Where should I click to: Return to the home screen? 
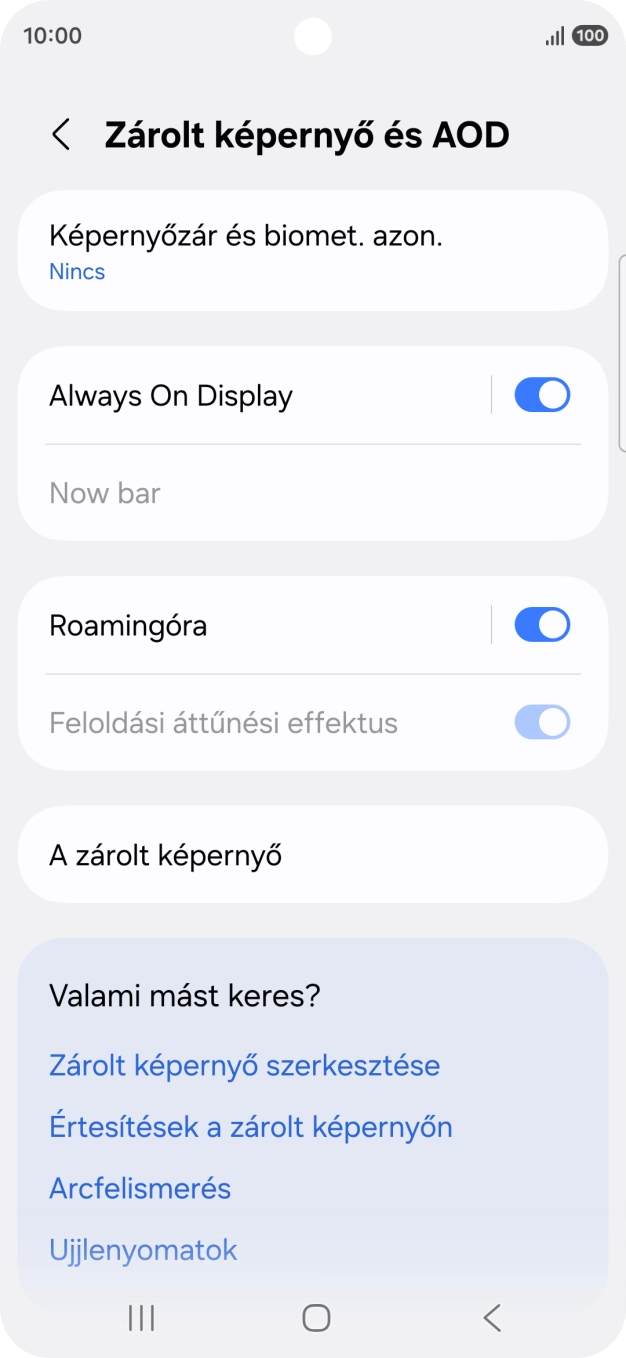click(x=316, y=1318)
